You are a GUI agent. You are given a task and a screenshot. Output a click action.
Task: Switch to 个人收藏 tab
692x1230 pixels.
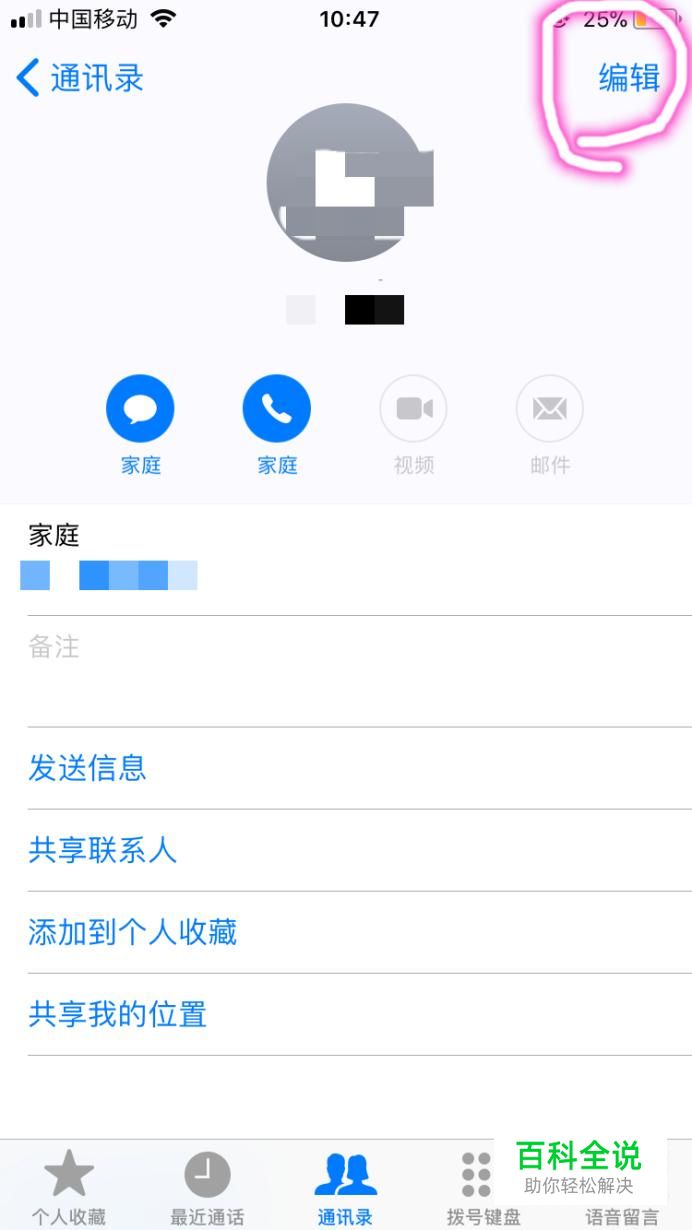69,1187
